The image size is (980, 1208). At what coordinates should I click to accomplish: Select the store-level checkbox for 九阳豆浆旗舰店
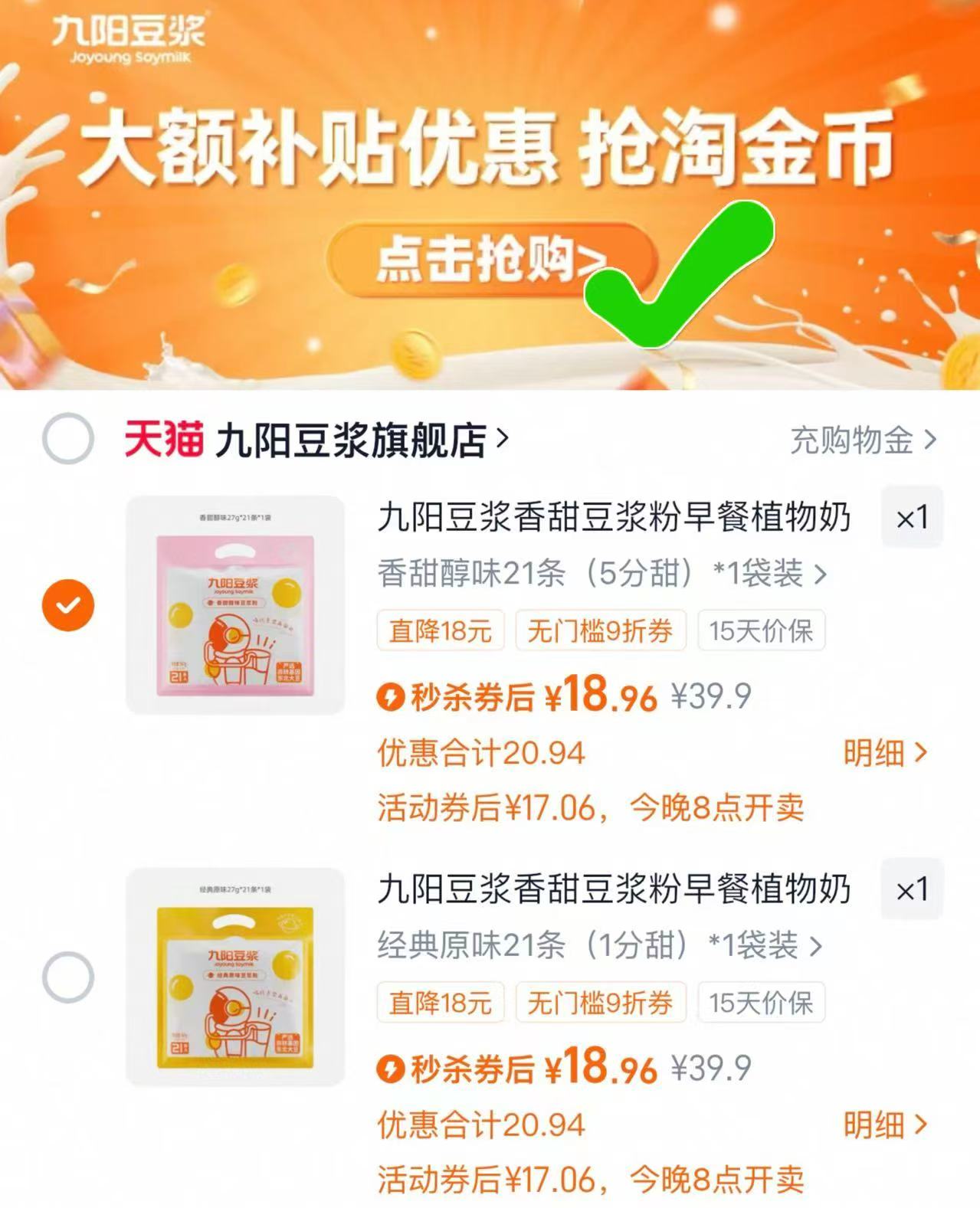pos(67,437)
